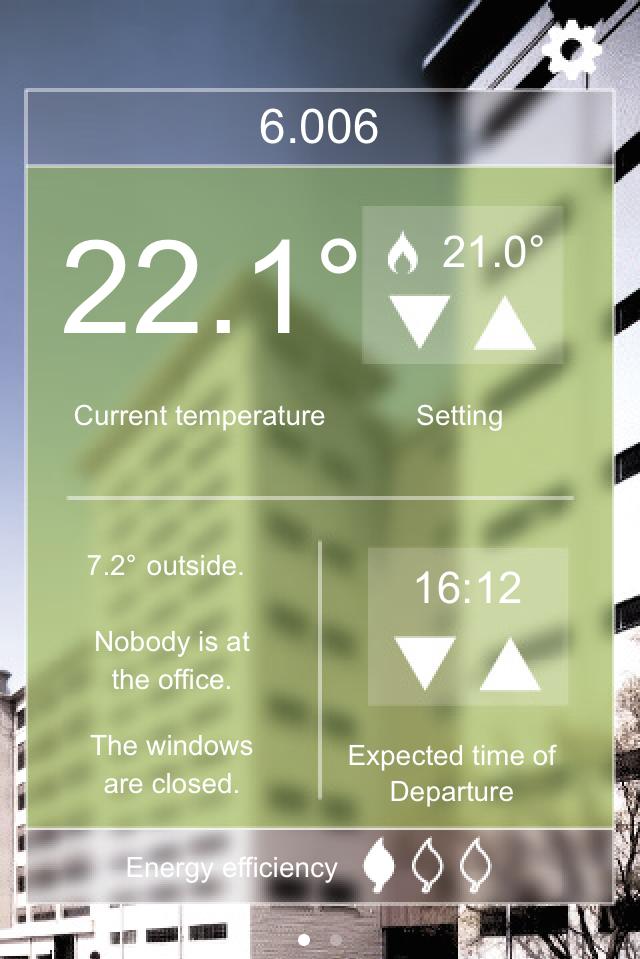Image resolution: width=640 pixels, height=959 pixels.
Task: Lower the temperature setting below 21.0°
Action: click(420, 322)
